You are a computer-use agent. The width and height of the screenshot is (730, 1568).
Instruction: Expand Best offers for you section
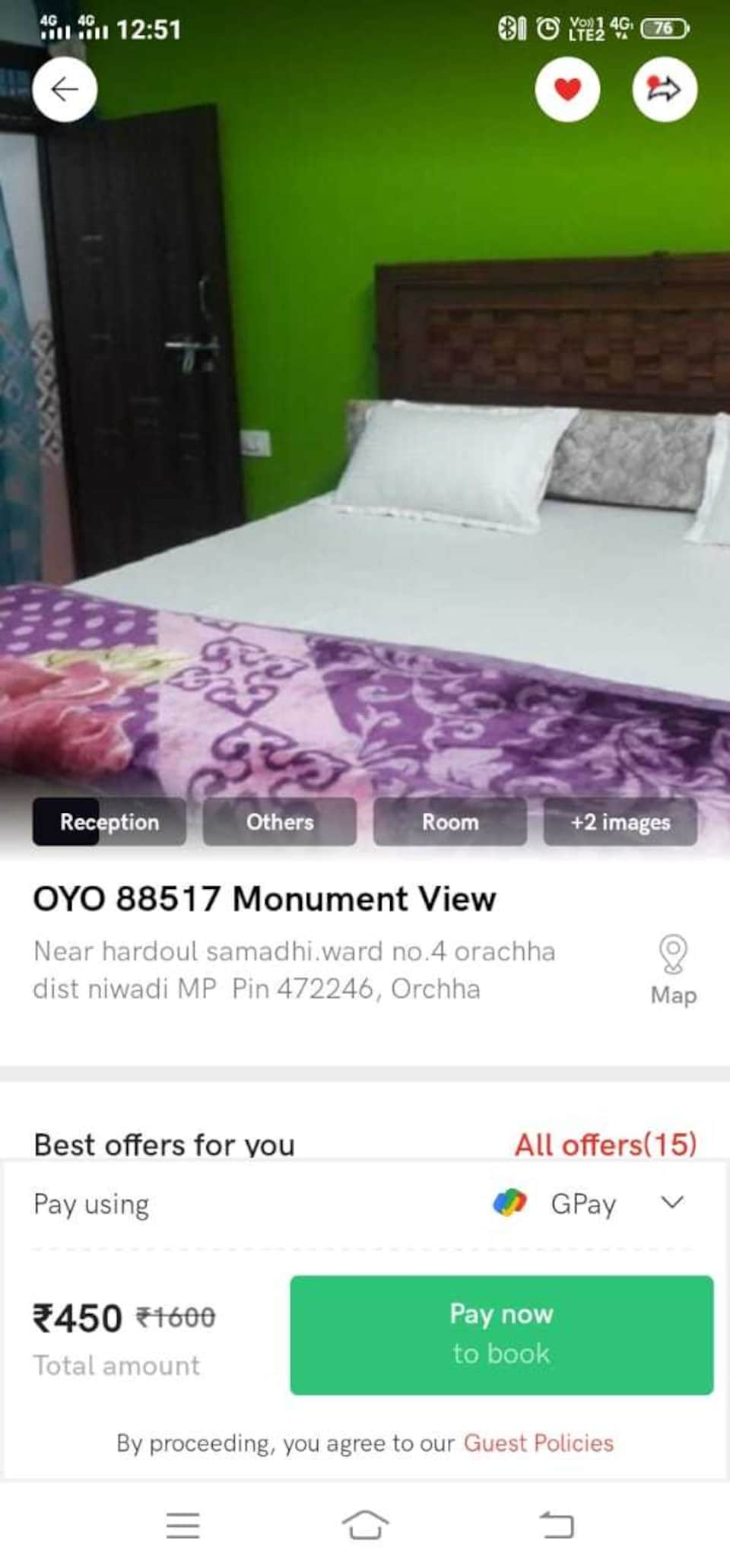tap(164, 1143)
